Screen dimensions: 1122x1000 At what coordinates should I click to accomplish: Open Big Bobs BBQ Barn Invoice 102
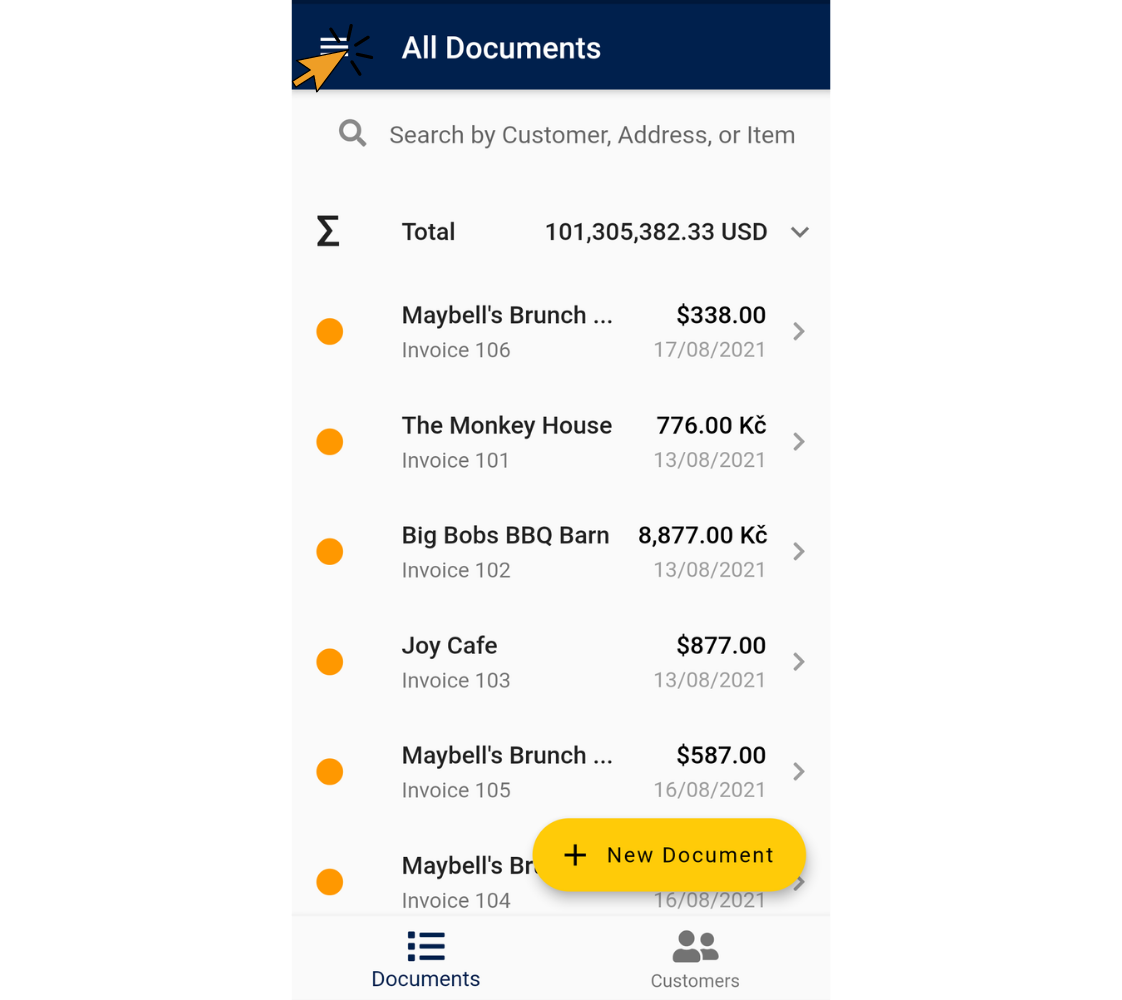560,552
